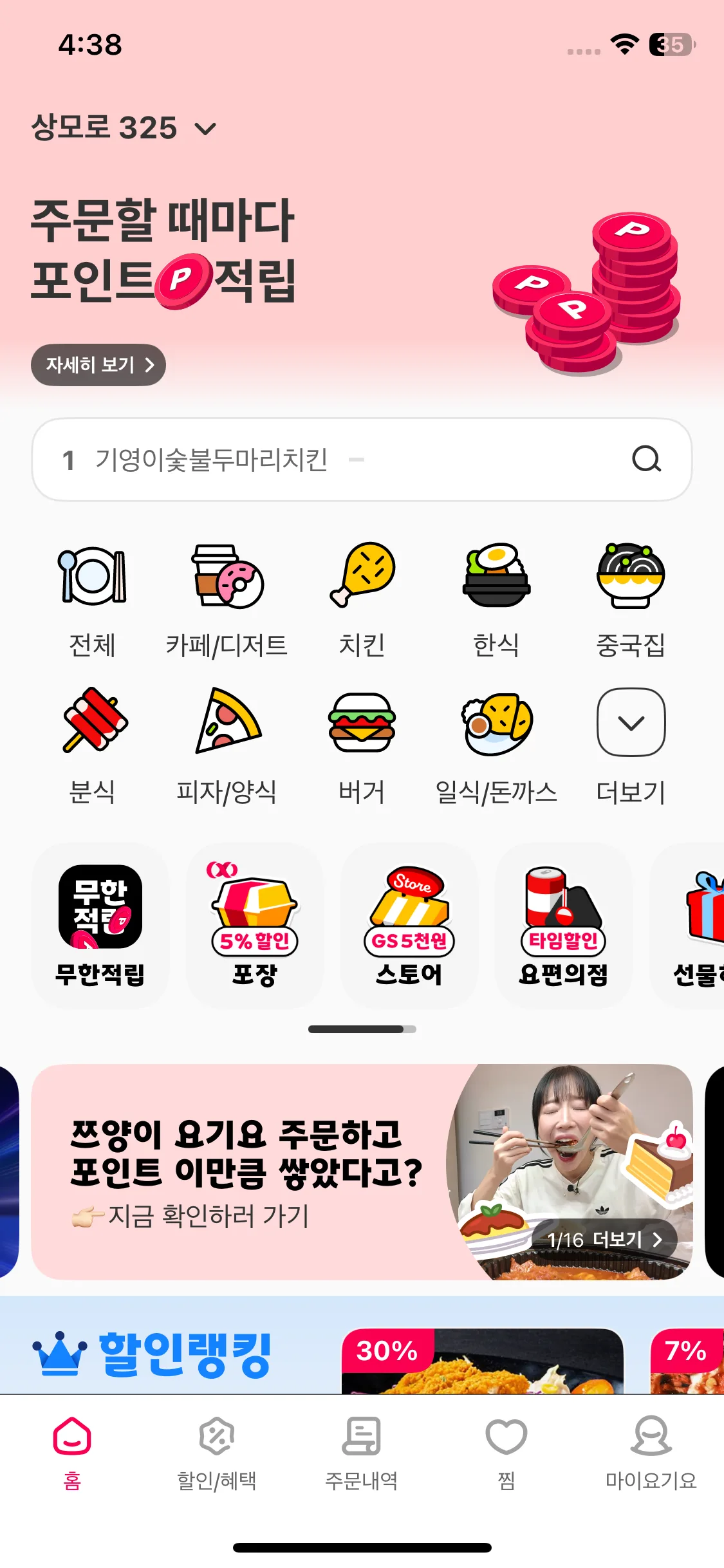Viewport: 724px width, 1568px height.
Task: Open the 기영이숯불두마리치킨 search field
Action: click(322, 460)
